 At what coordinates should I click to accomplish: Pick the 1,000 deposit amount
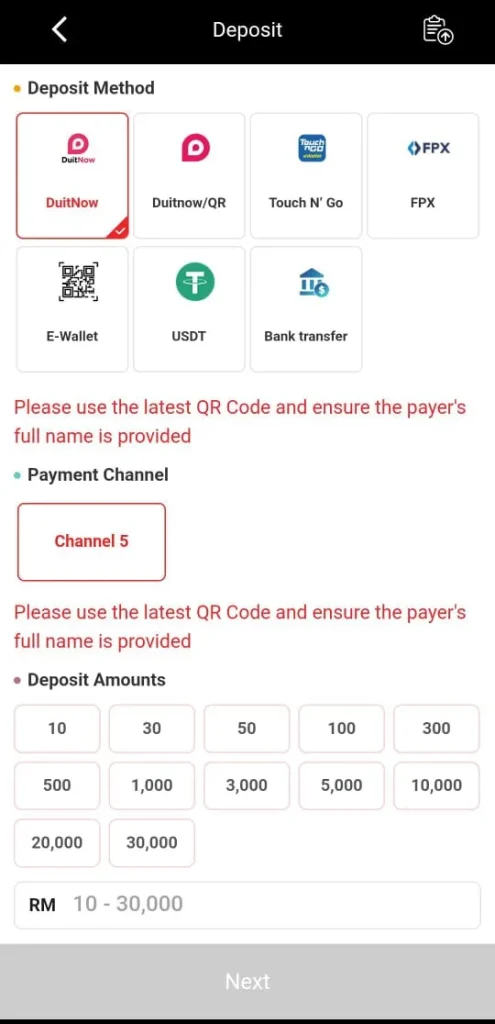152,786
